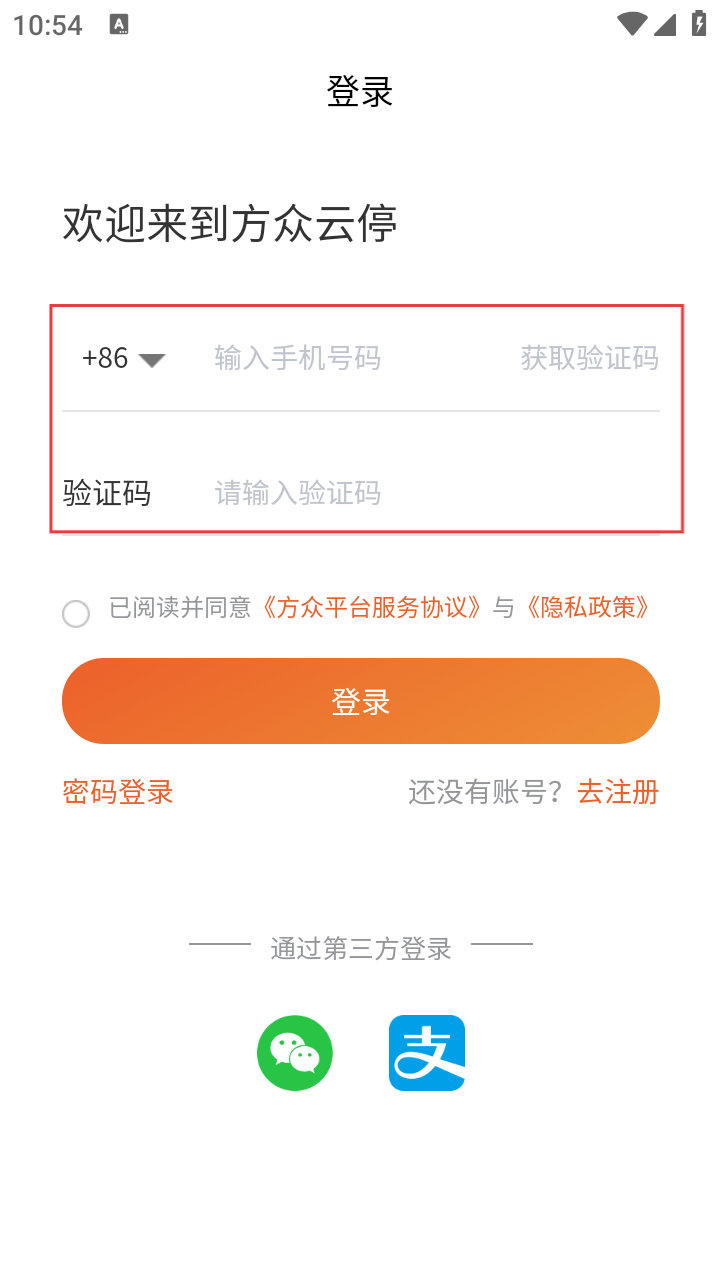Switch to 密码登录
This screenshot has width=720, height=1280.
pyautogui.click(x=118, y=792)
